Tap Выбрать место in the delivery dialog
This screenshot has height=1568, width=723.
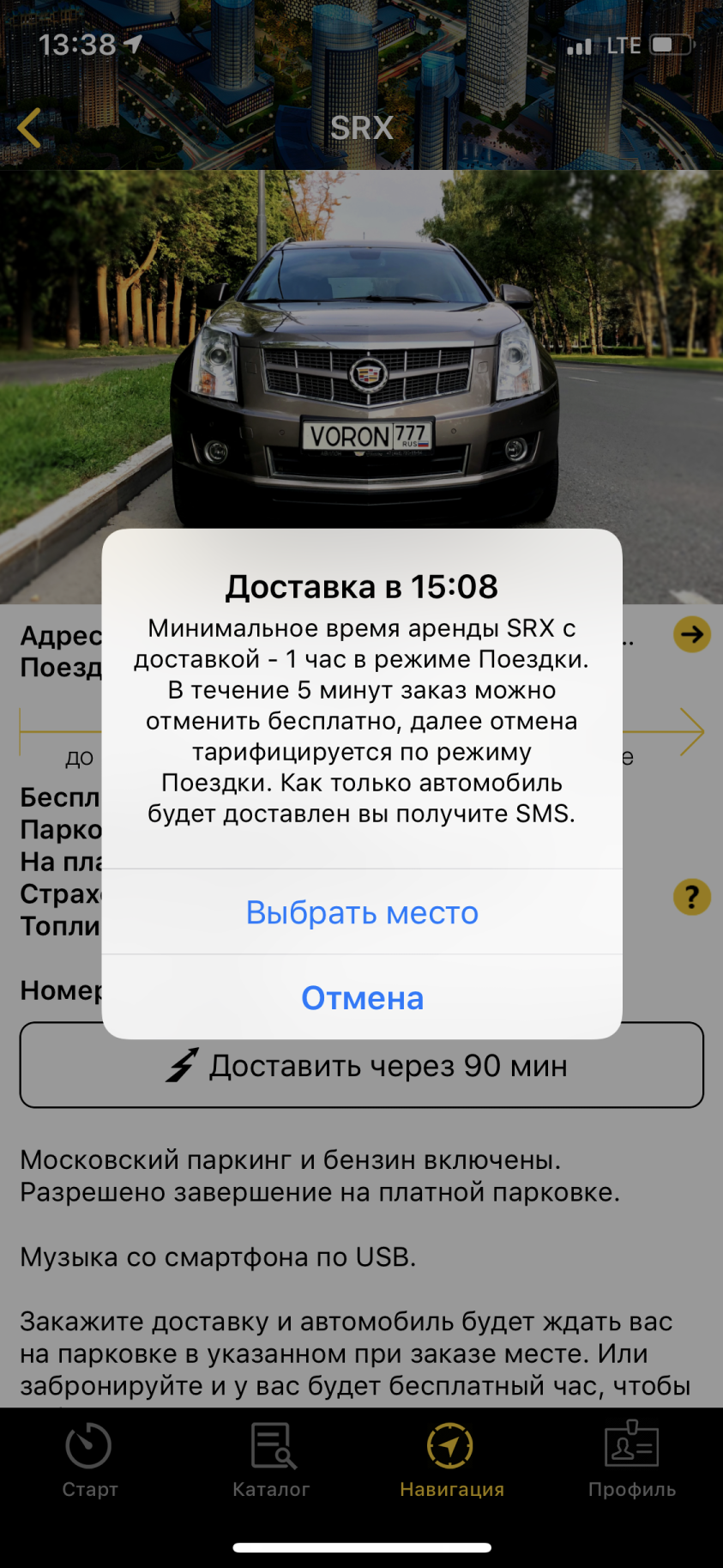pyautogui.click(x=362, y=912)
